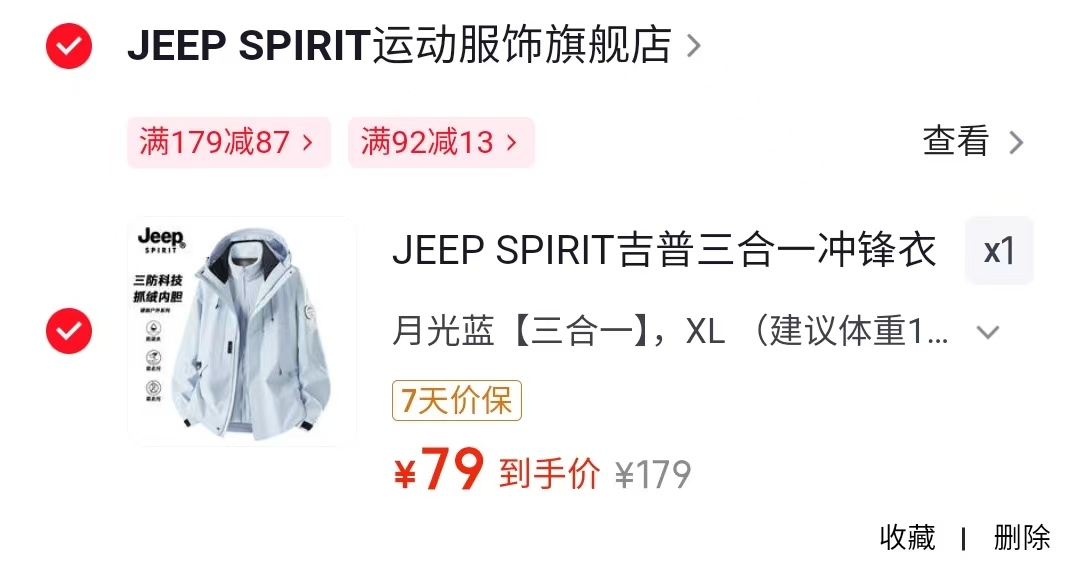Open the jacket product image
The width and height of the screenshot is (1080, 562).
(x=242, y=331)
